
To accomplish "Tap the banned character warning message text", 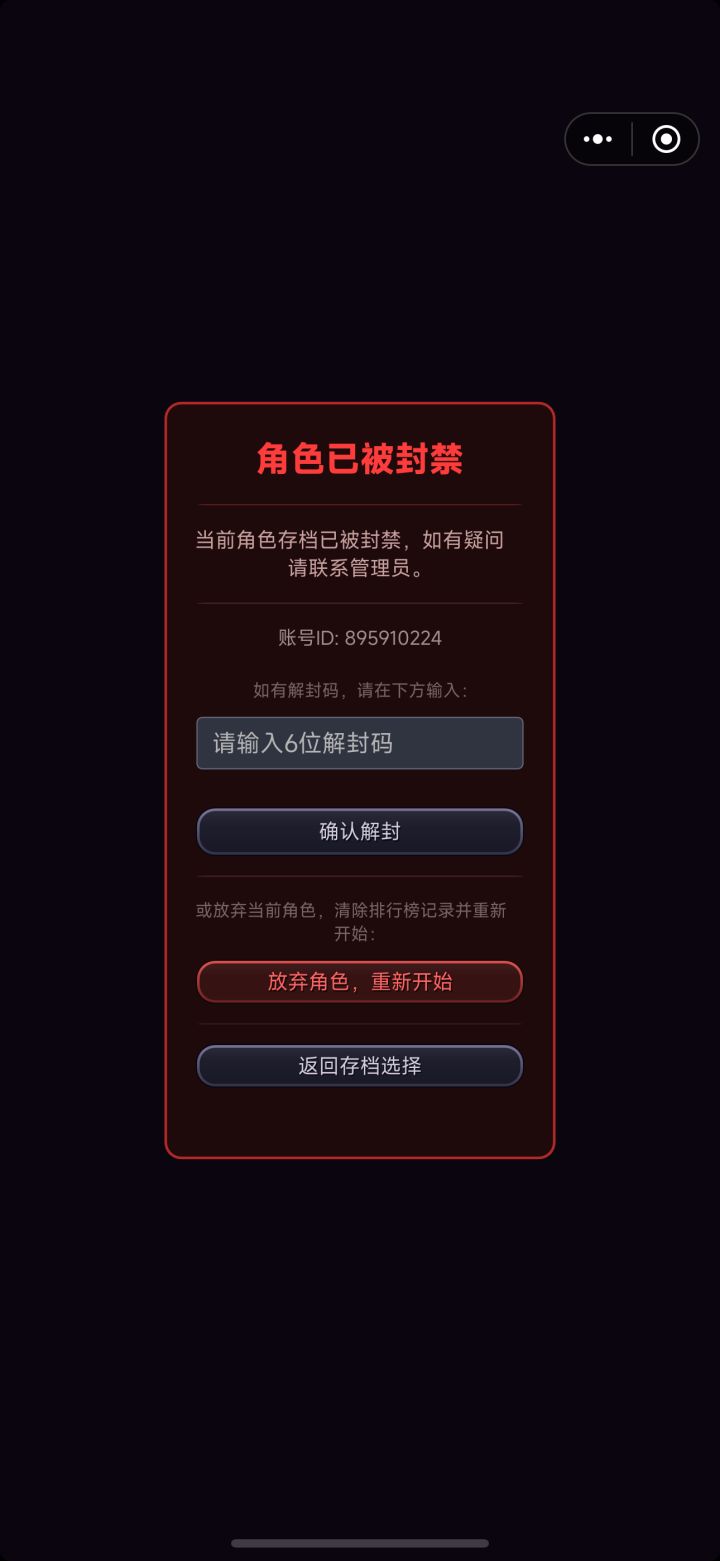I will pyautogui.click(x=360, y=554).
